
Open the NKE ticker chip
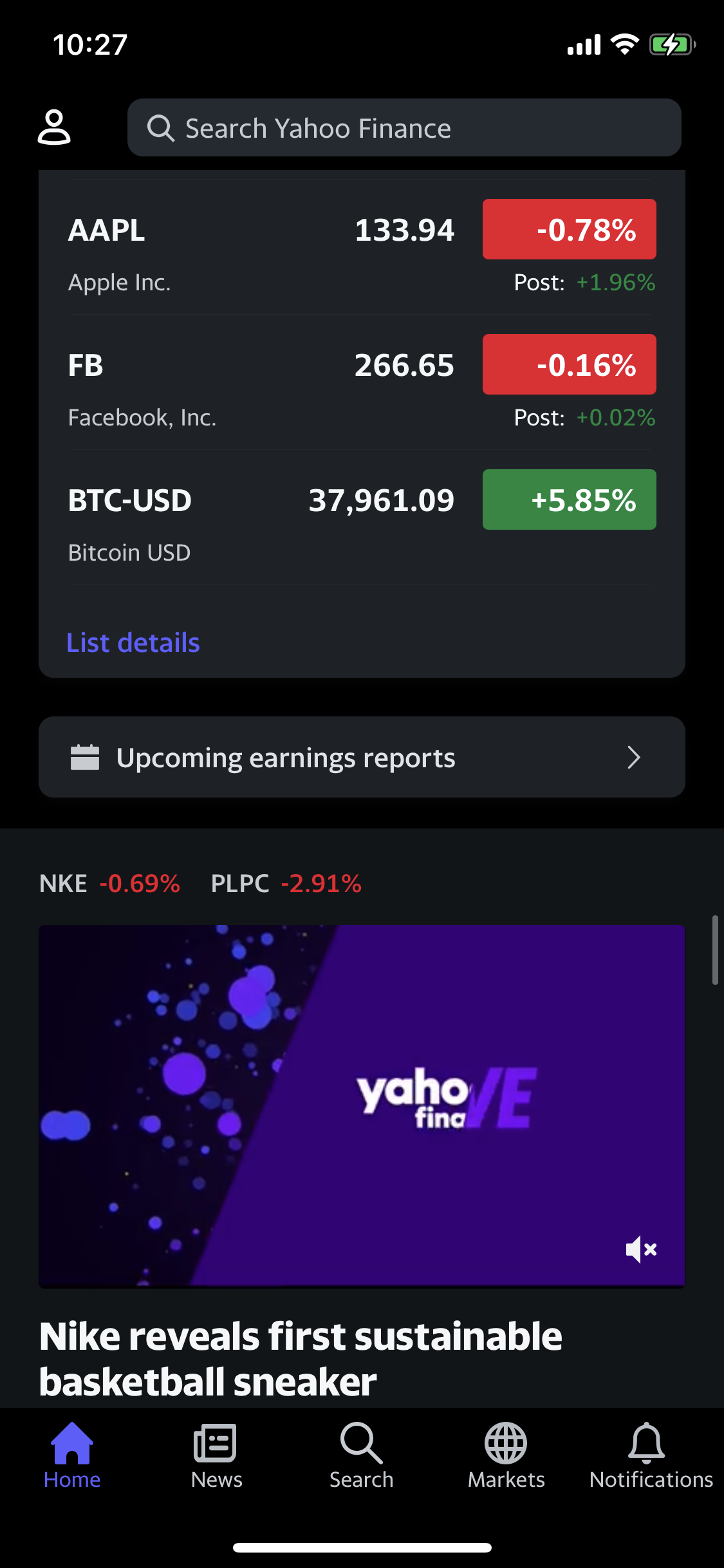(x=109, y=883)
